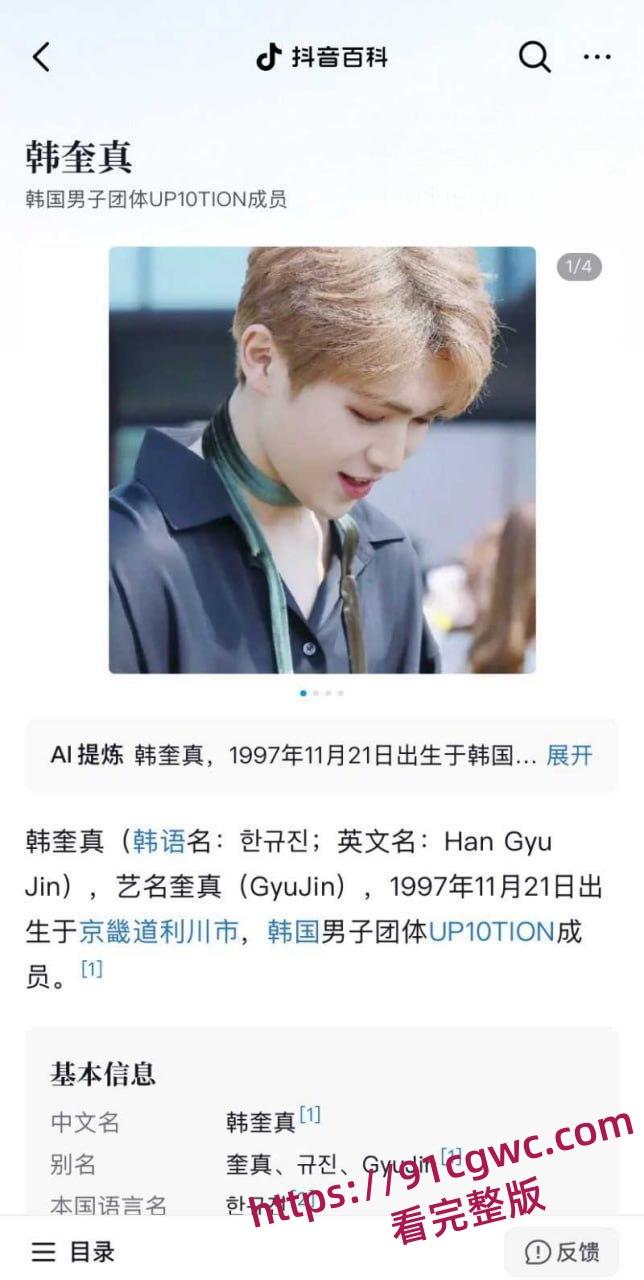
Task: Open reference [1] beside 中文名 韩奎真
Action: [310, 1115]
